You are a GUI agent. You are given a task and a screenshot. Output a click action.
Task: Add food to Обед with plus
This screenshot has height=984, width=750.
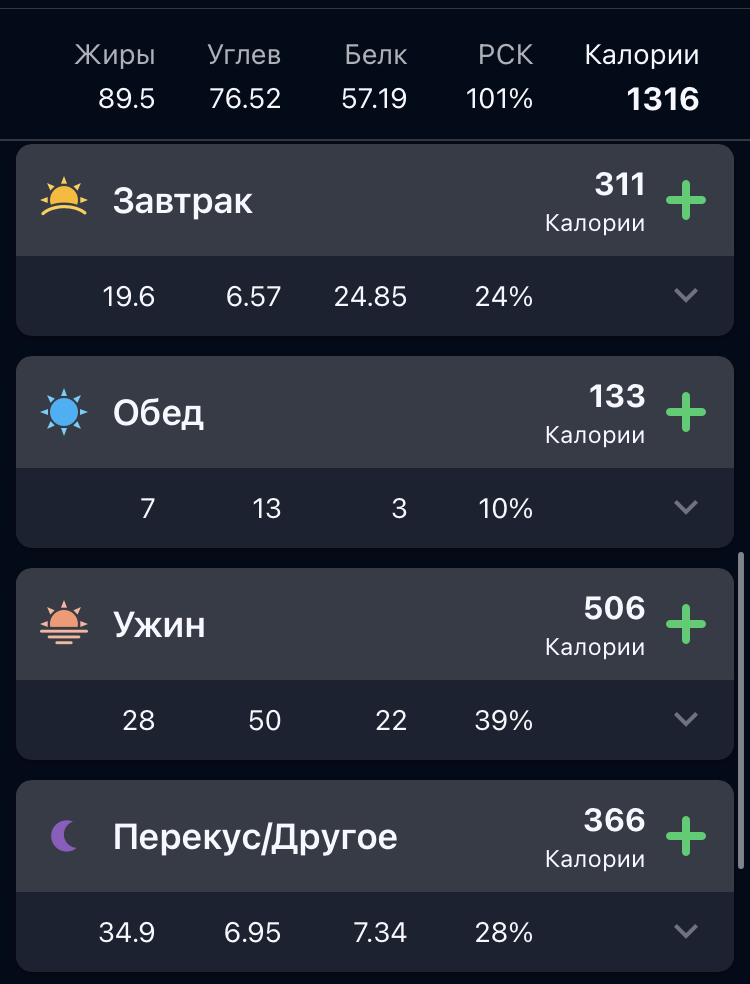pos(686,412)
